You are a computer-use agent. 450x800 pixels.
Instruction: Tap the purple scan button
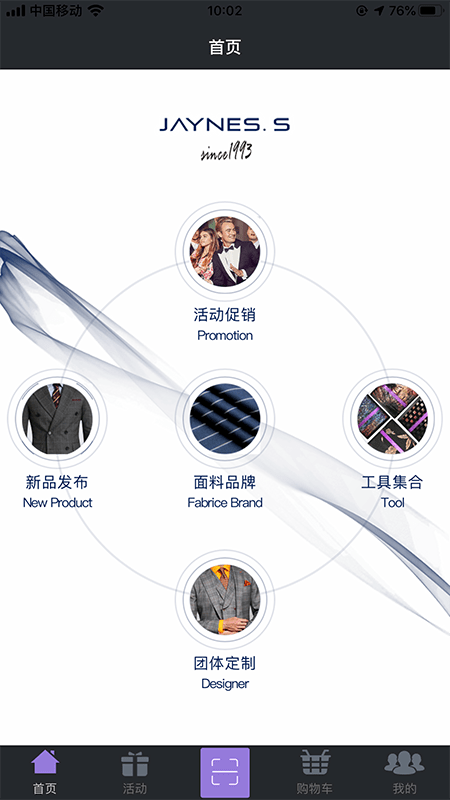point(225,772)
